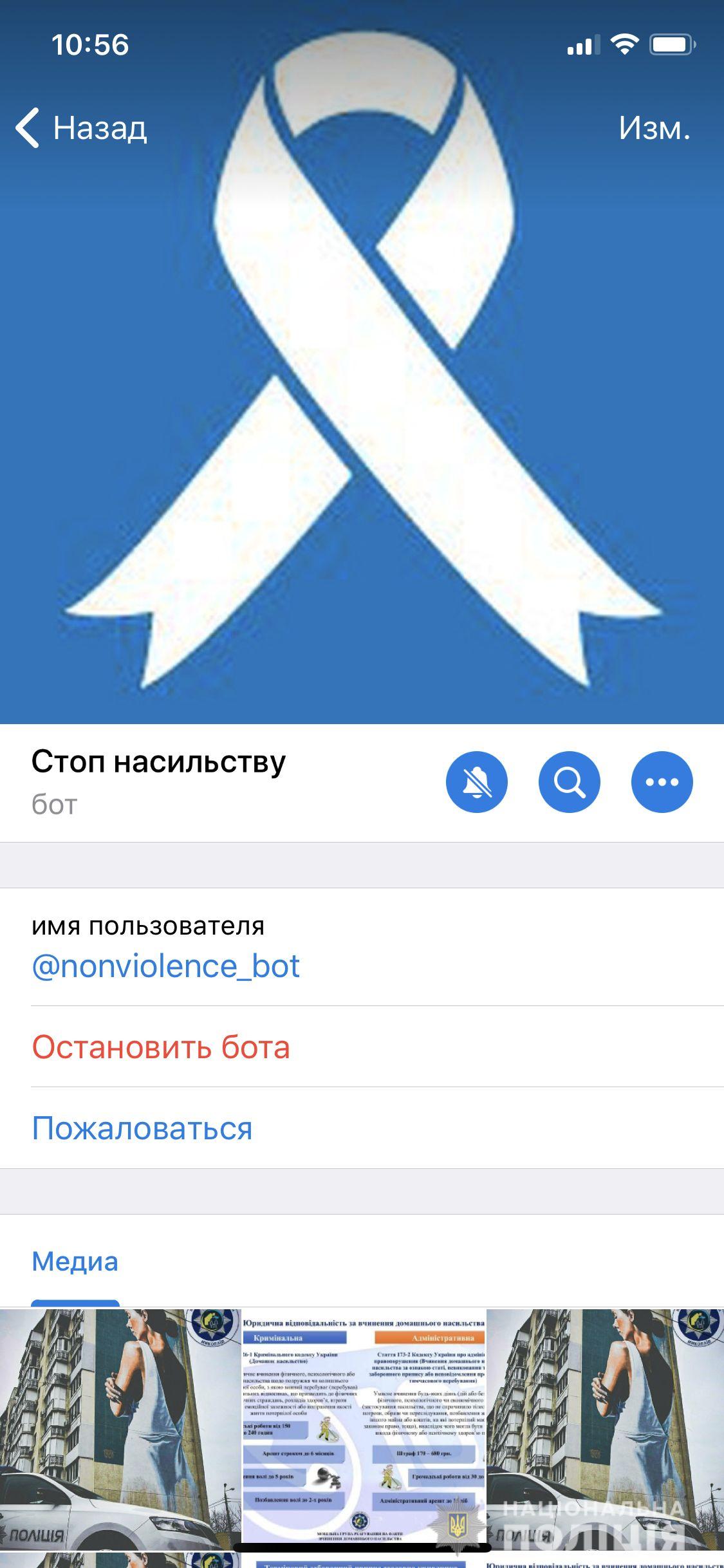Open the mural photo with Національна поліція watermark
This screenshot has width=724, height=1568.
[605, 1429]
